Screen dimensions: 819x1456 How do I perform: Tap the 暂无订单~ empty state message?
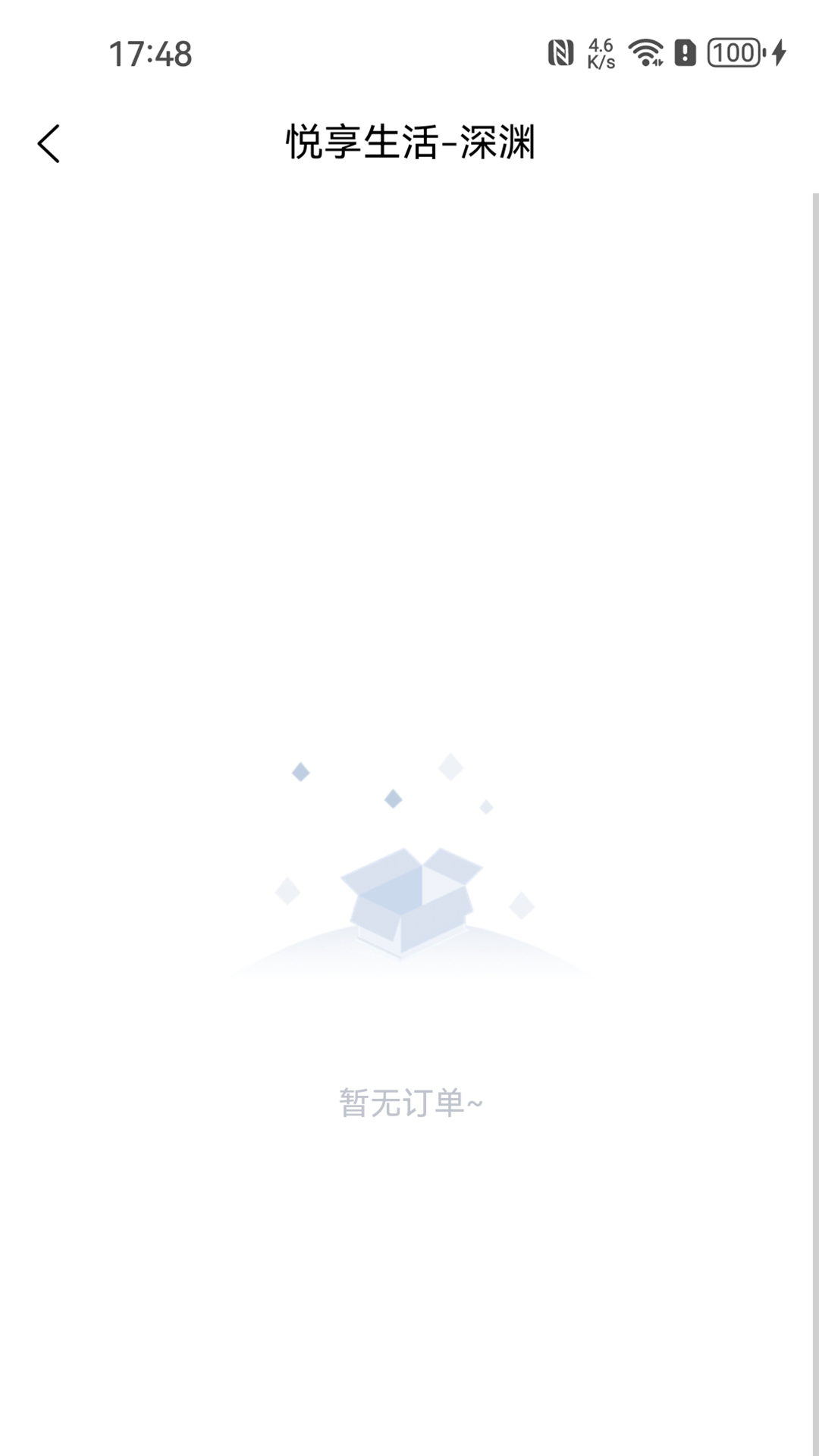click(409, 1103)
